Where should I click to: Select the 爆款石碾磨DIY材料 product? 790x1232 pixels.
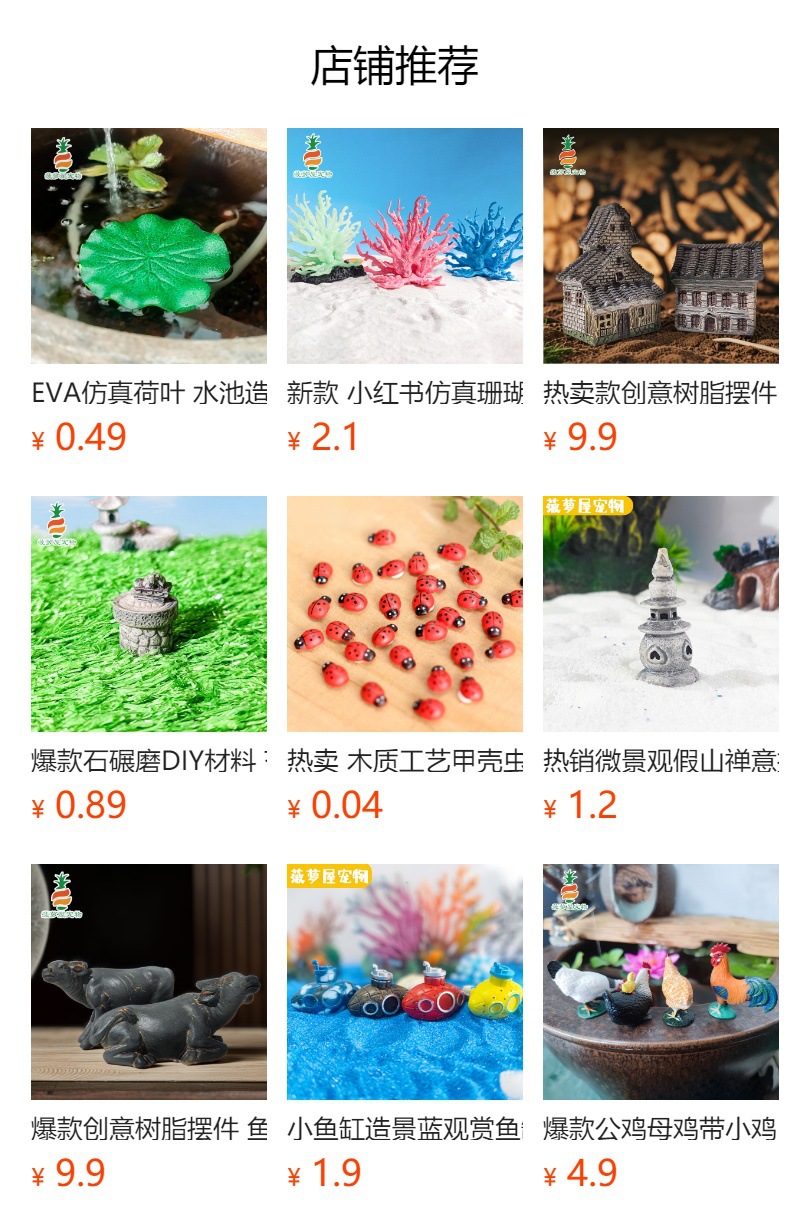pos(149,660)
